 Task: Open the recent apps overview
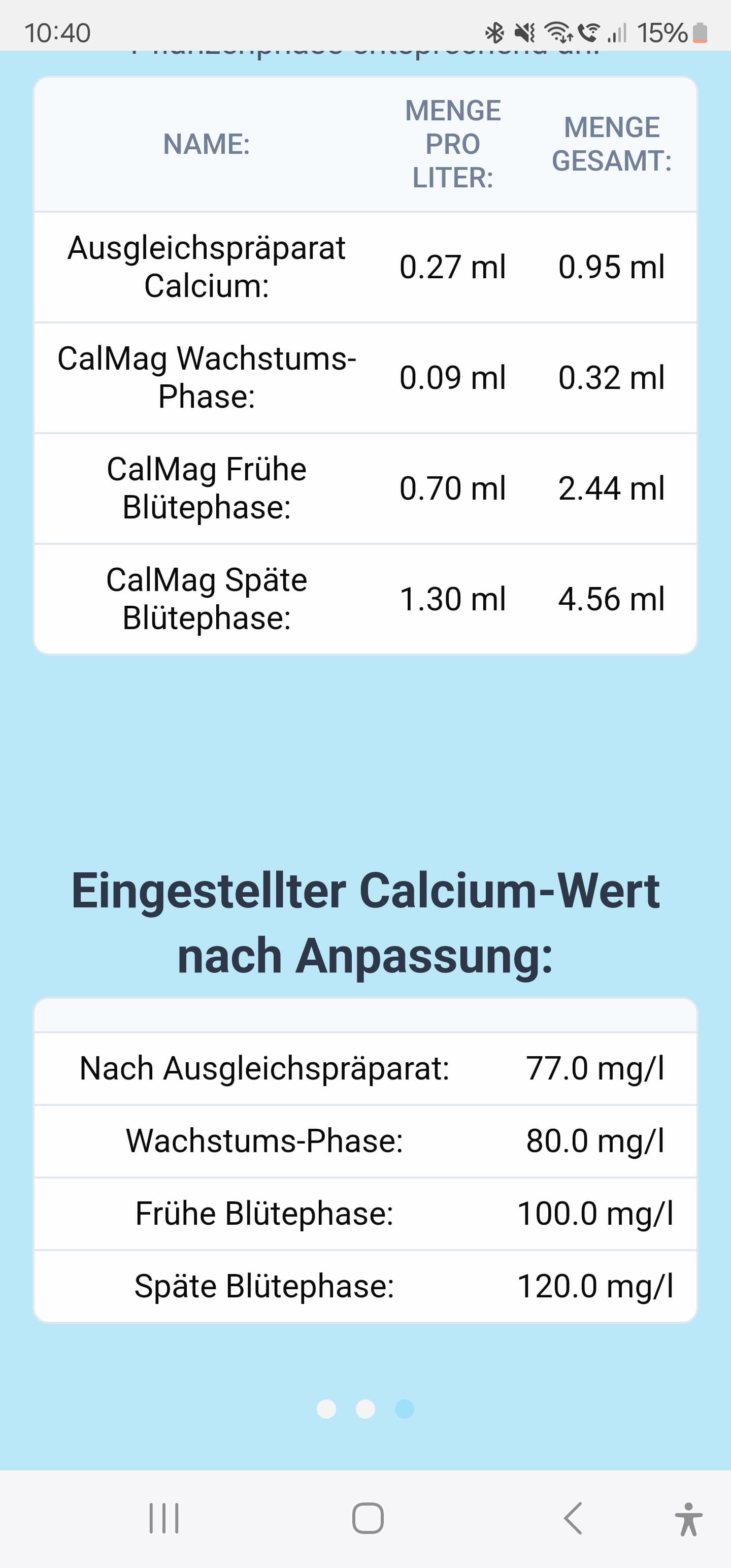click(x=164, y=1518)
